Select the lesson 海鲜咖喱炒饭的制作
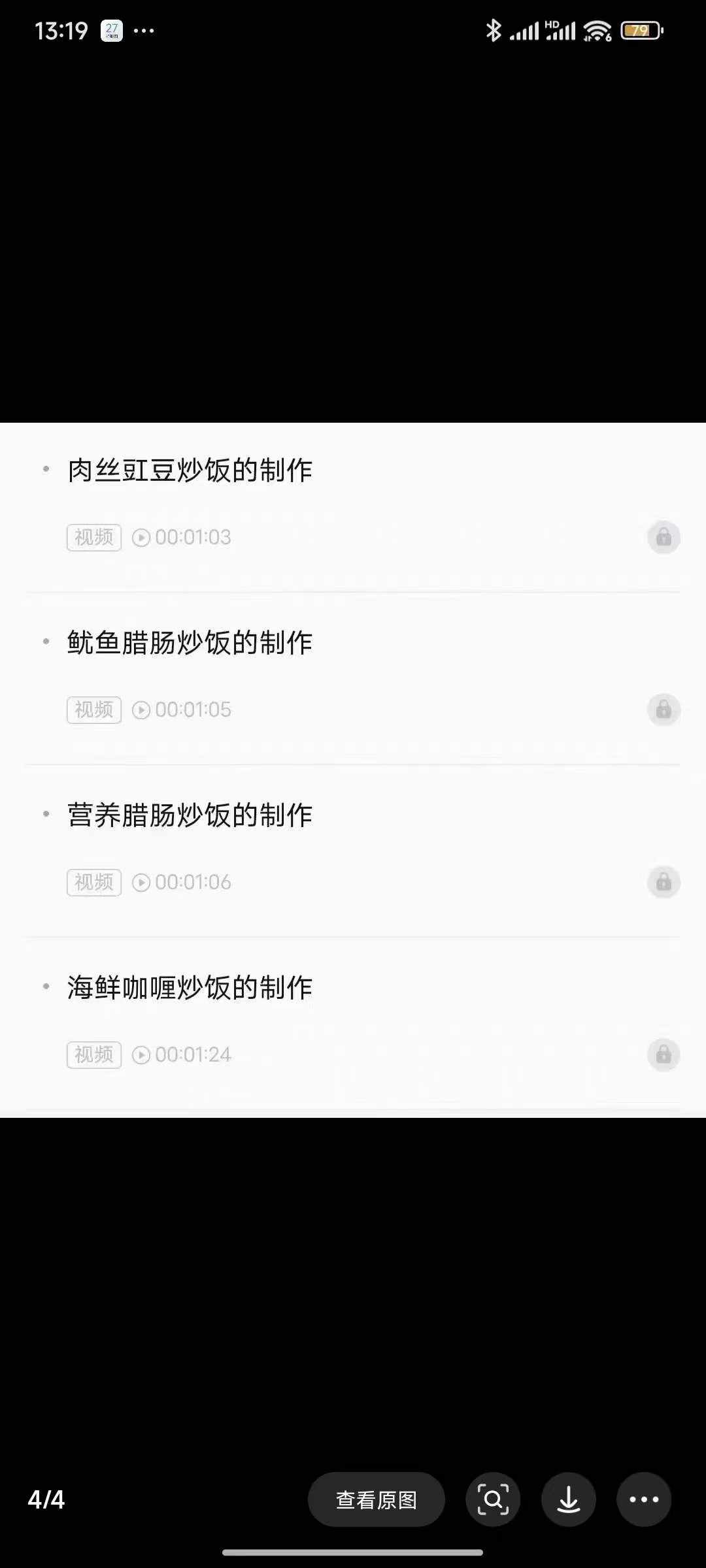 (190, 987)
